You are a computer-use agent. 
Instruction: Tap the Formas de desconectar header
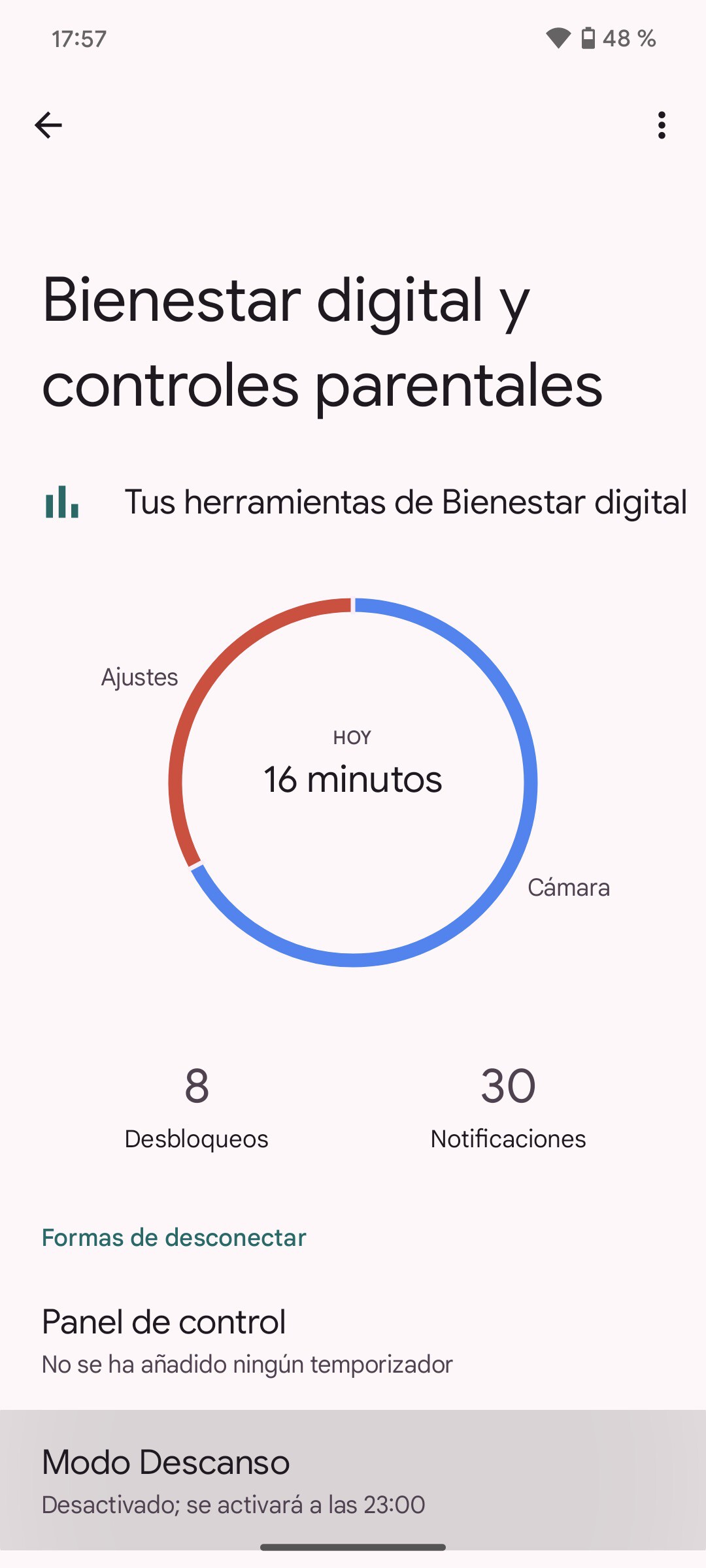(173, 1237)
